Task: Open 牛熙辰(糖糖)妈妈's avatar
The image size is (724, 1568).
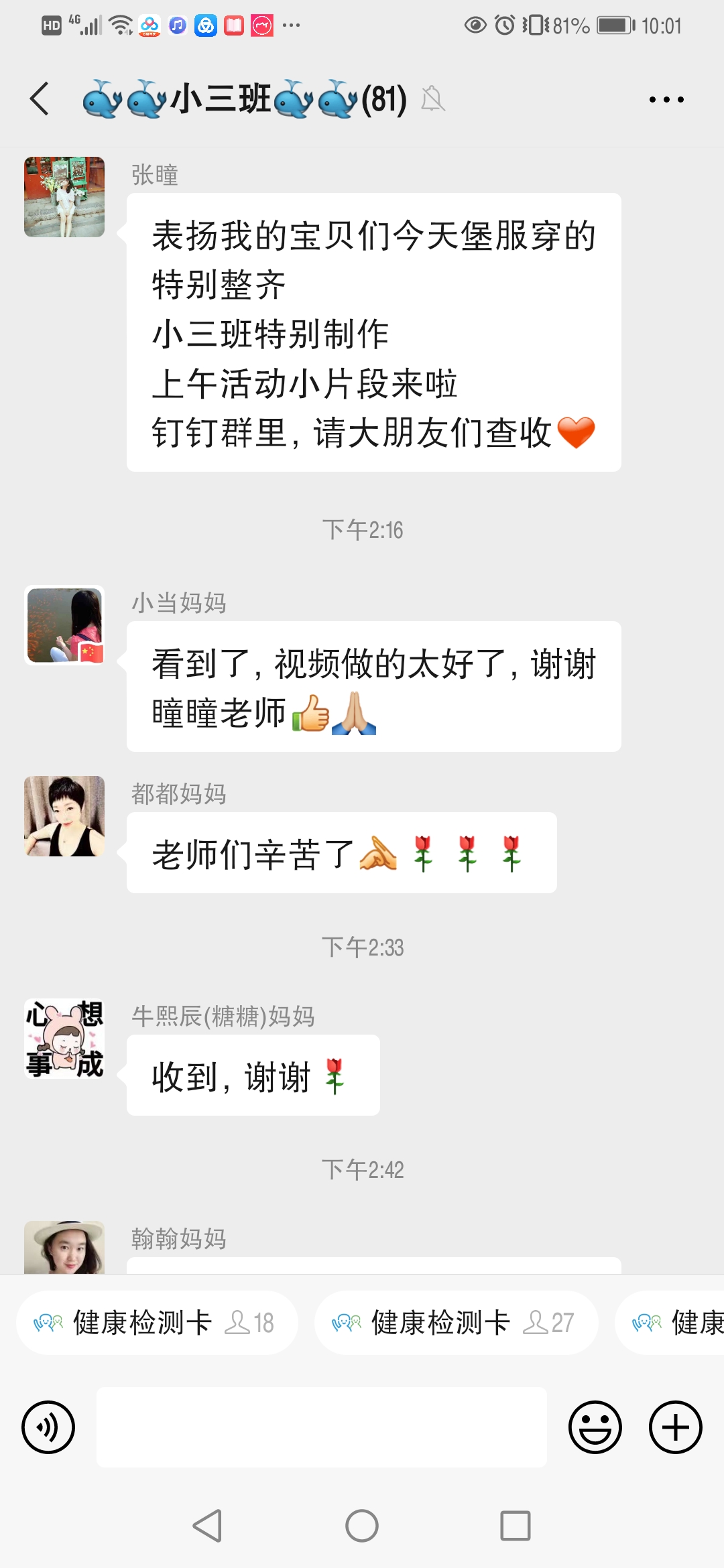Action: point(64,1039)
